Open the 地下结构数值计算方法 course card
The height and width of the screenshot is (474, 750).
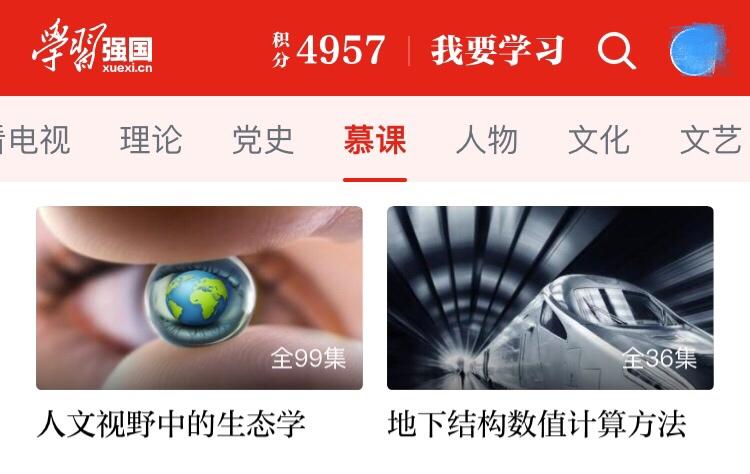pyautogui.click(x=550, y=298)
